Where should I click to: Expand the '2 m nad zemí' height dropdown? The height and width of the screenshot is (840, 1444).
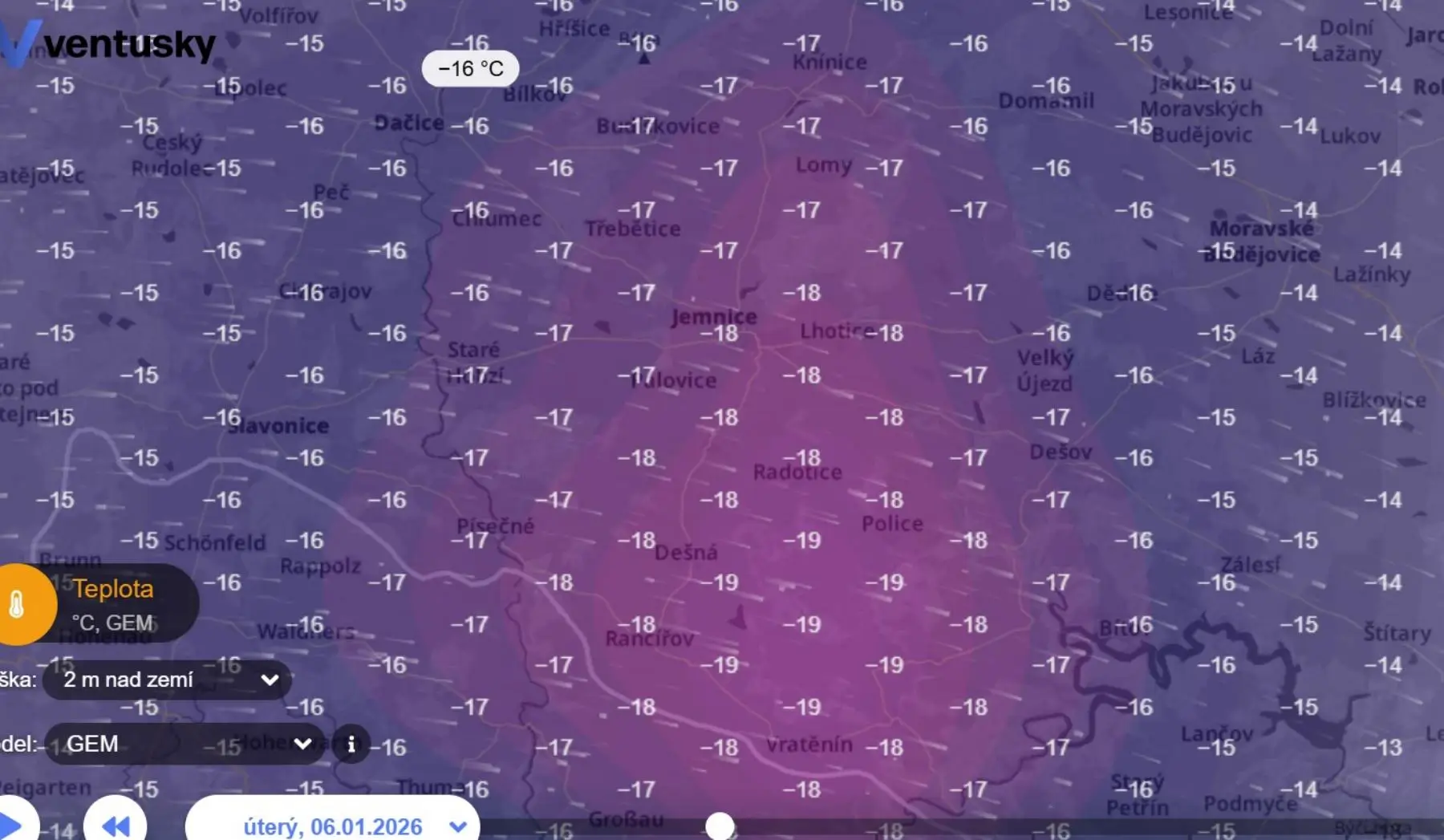point(167,680)
